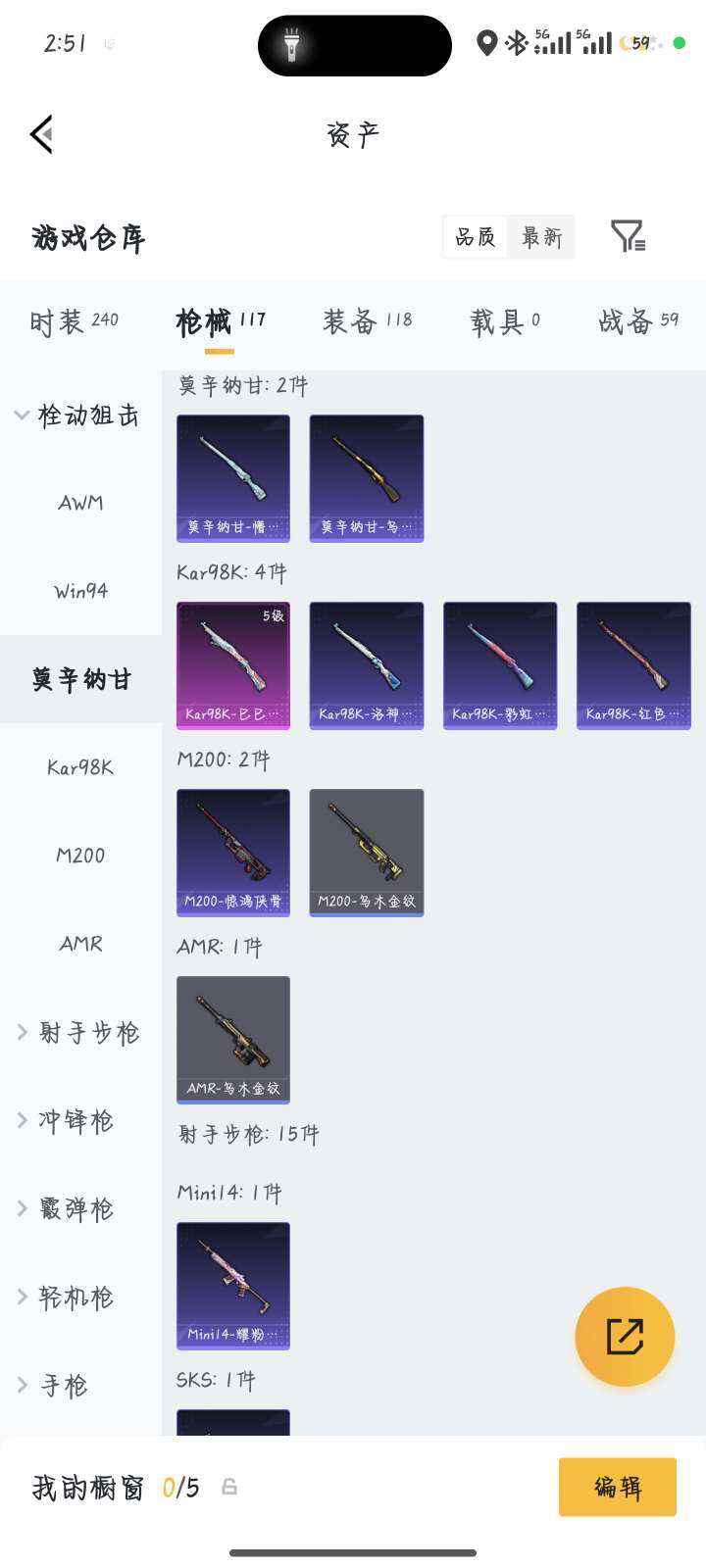Open 我的橱窗 0/5 at the bottom bar
Viewport: 706px width, 1568px height.
(x=118, y=1487)
